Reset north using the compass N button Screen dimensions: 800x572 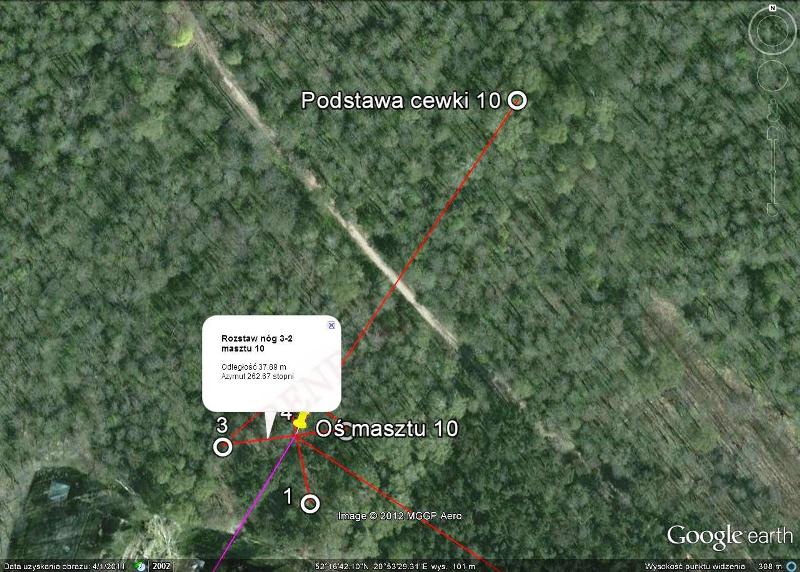(x=772, y=9)
